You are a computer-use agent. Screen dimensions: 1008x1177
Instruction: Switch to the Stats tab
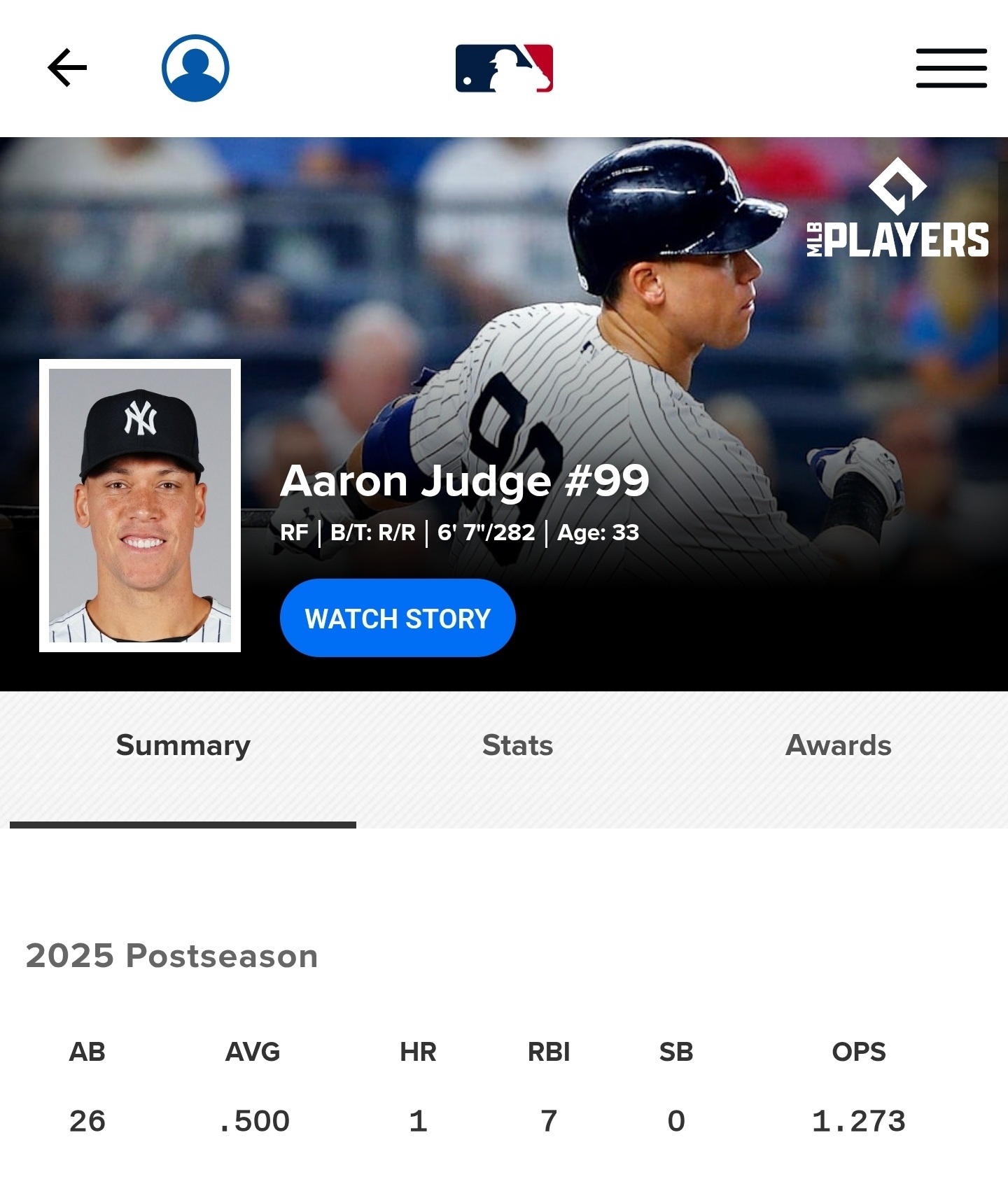pos(517,746)
